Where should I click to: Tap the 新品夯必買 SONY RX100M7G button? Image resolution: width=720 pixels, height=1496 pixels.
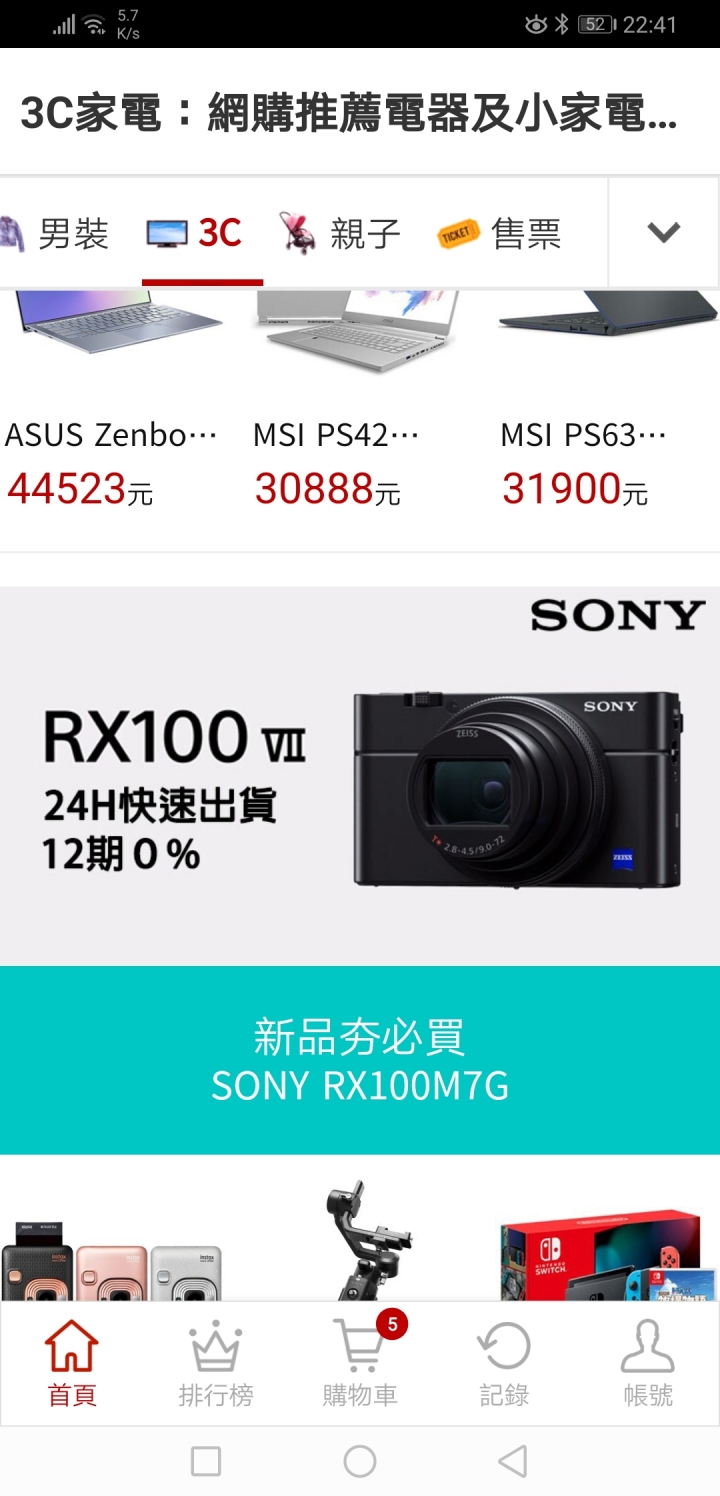[360, 1060]
